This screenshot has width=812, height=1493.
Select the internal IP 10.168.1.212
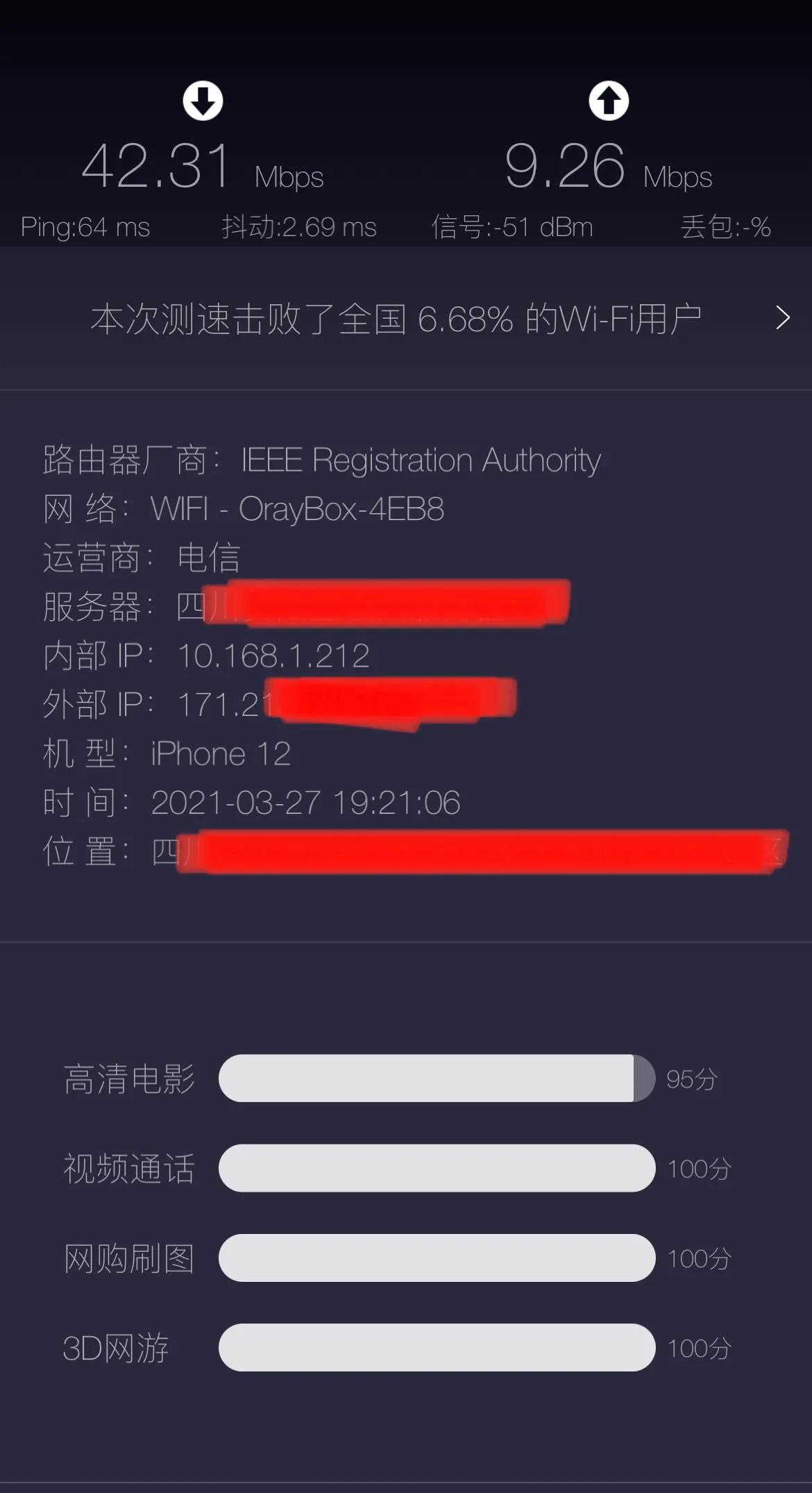273,656
